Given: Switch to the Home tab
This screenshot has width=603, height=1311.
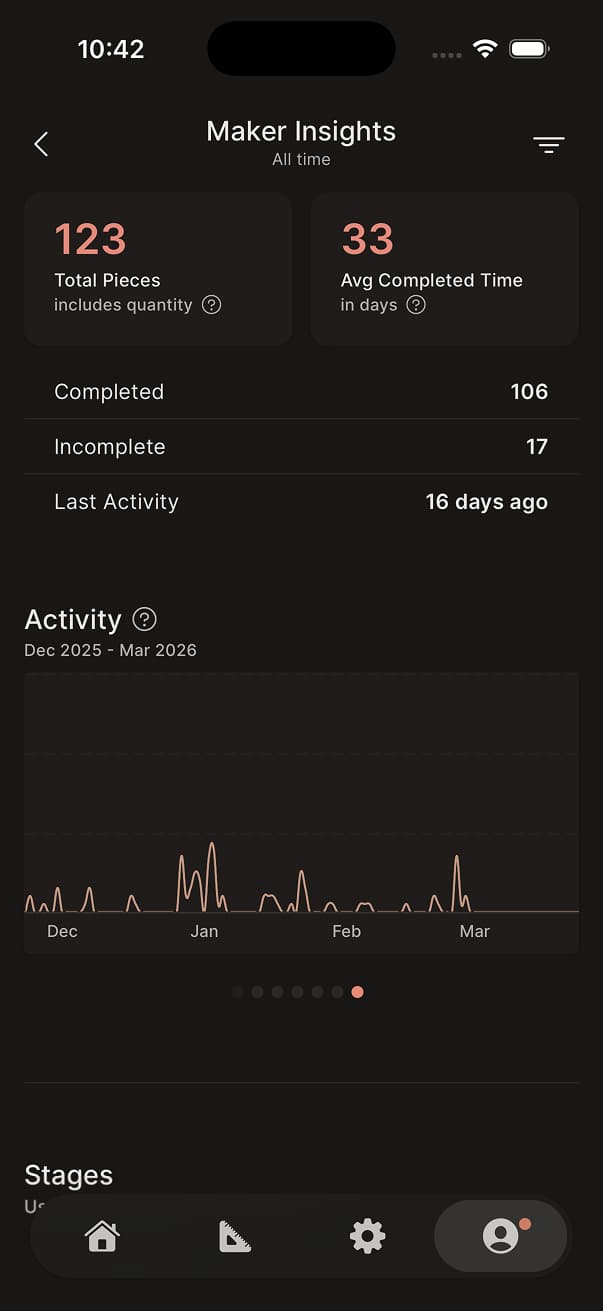Looking at the screenshot, I should (x=102, y=1236).
